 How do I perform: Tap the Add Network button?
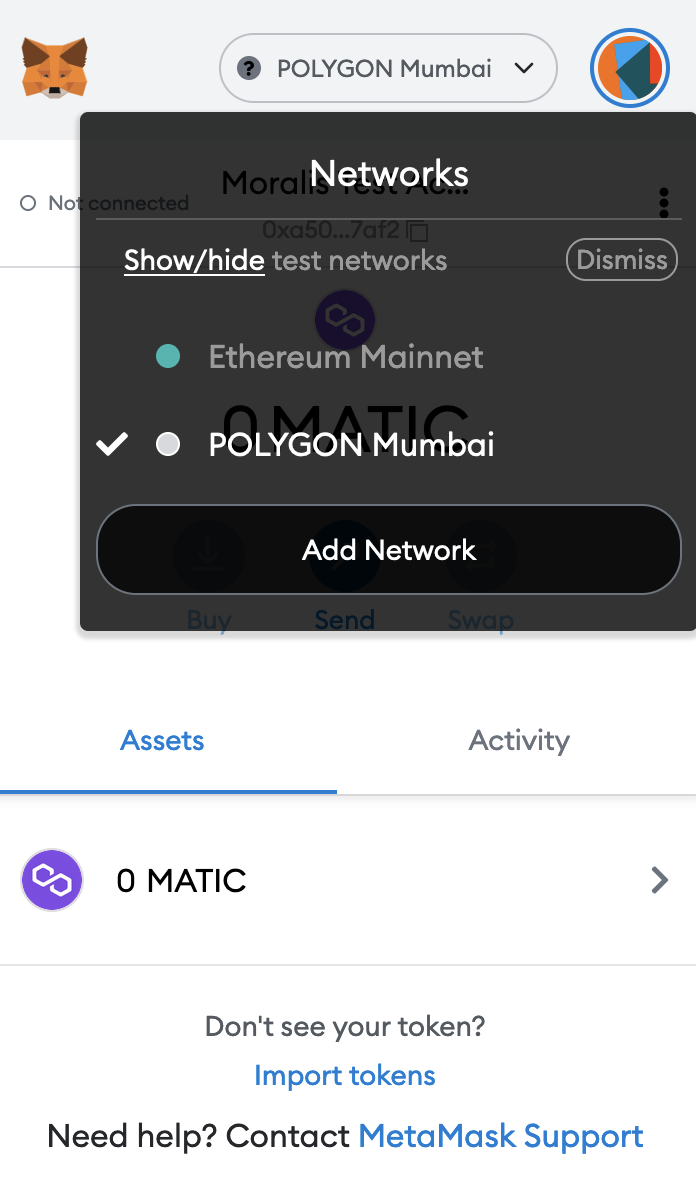click(x=388, y=549)
